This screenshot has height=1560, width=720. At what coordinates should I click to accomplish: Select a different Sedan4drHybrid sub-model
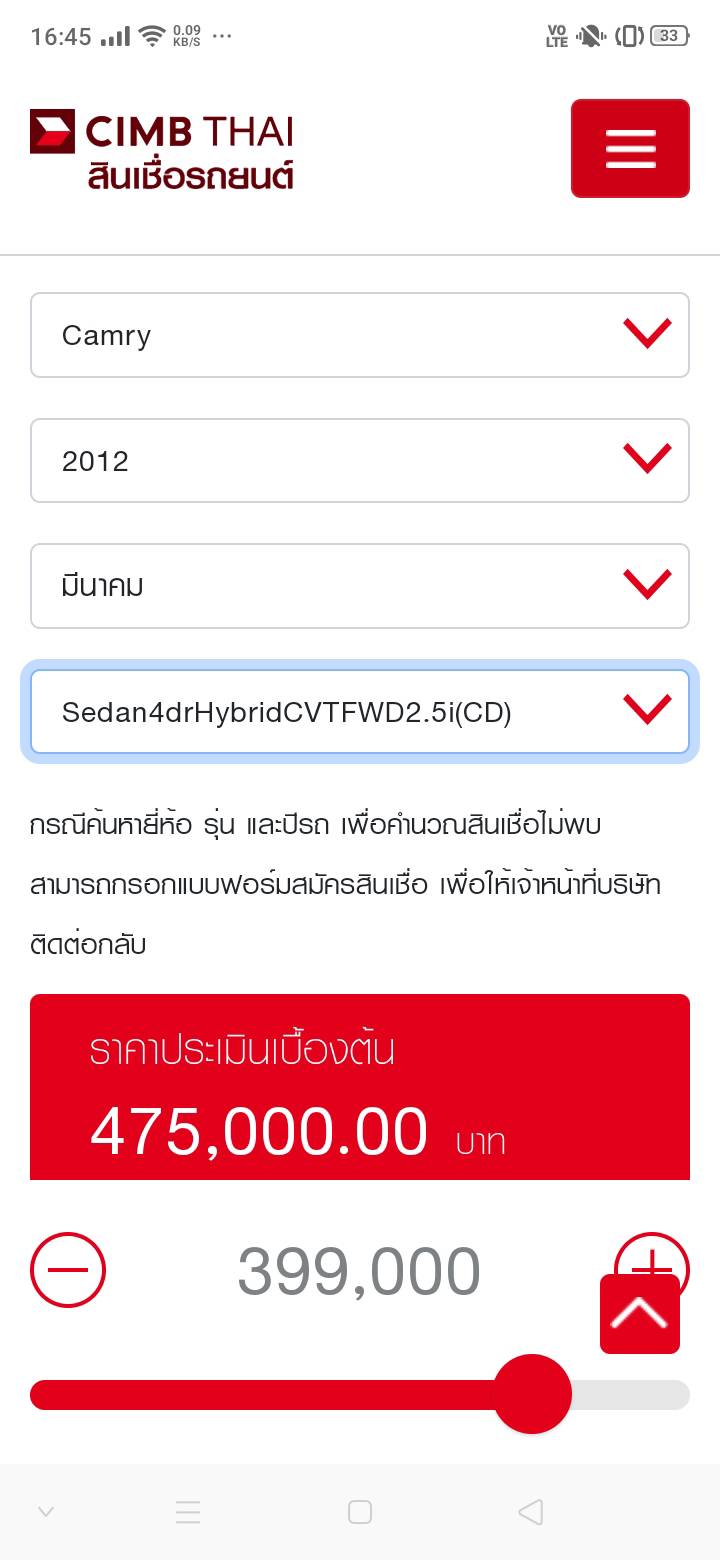pos(360,712)
